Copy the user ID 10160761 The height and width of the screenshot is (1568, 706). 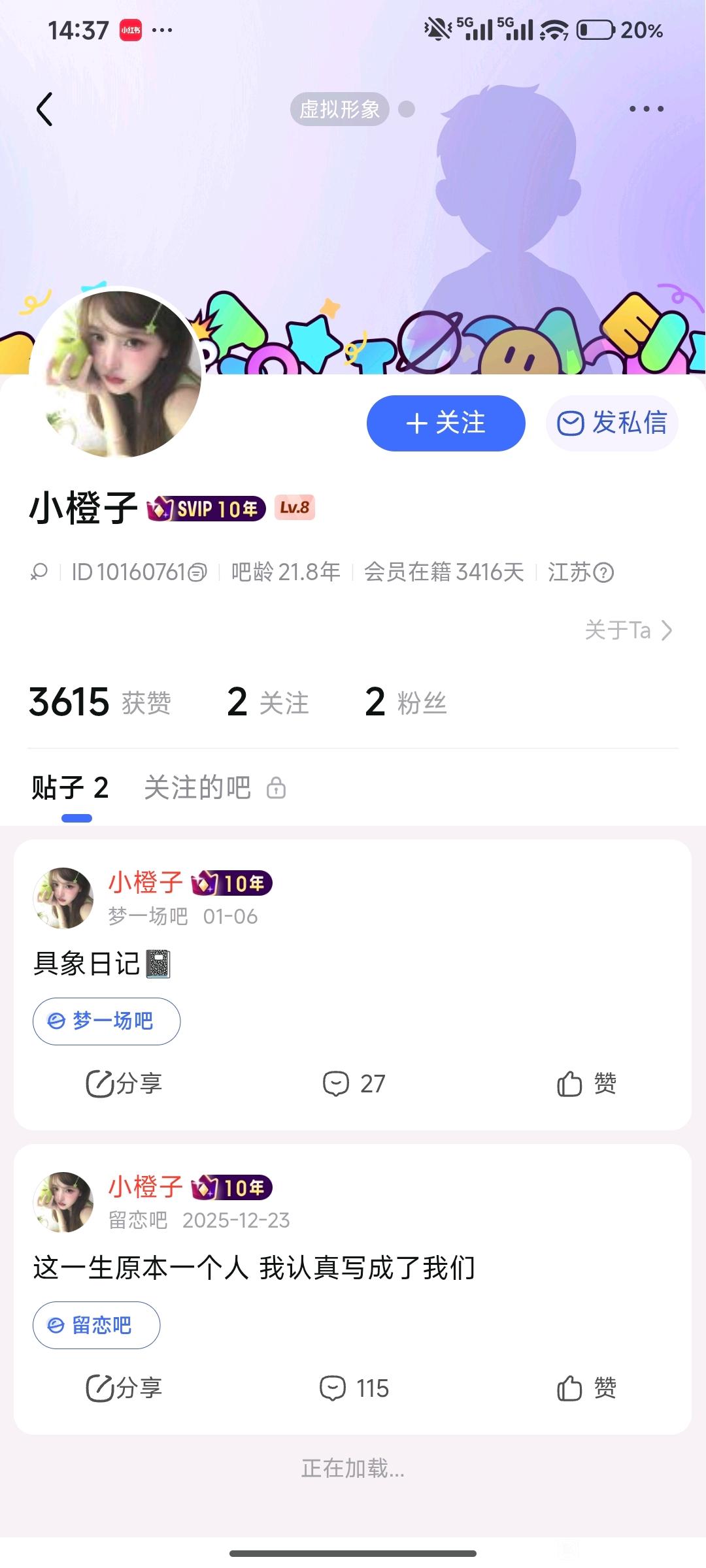197,573
